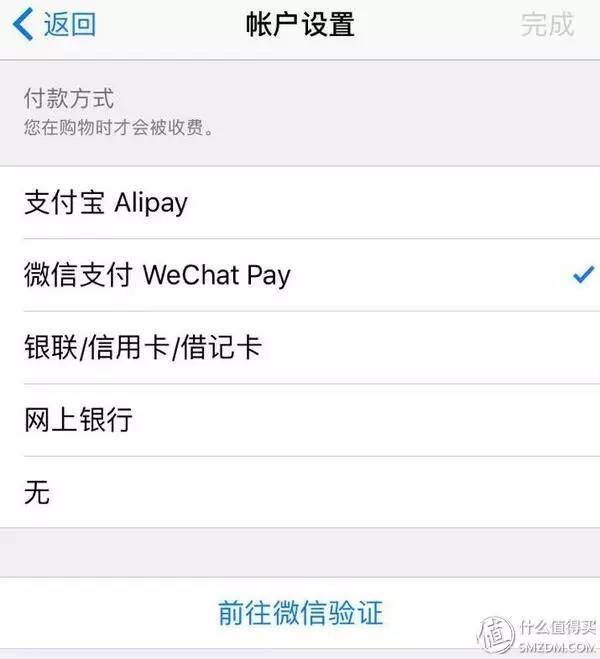Open 前往微信验证 to verify with WeChat
The width and height of the screenshot is (600, 659).
coord(300,612)
